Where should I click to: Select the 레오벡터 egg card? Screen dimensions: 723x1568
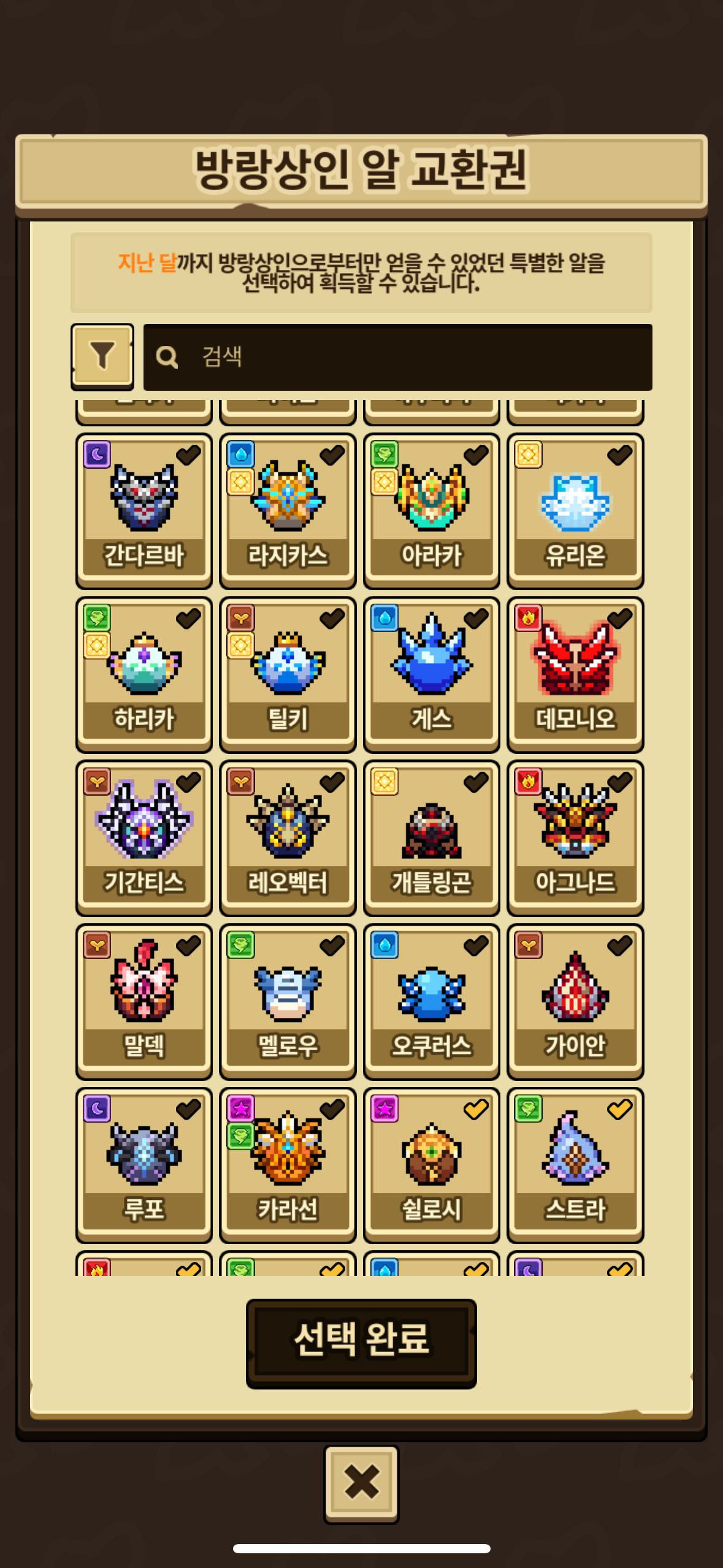[x=288, y=837]
